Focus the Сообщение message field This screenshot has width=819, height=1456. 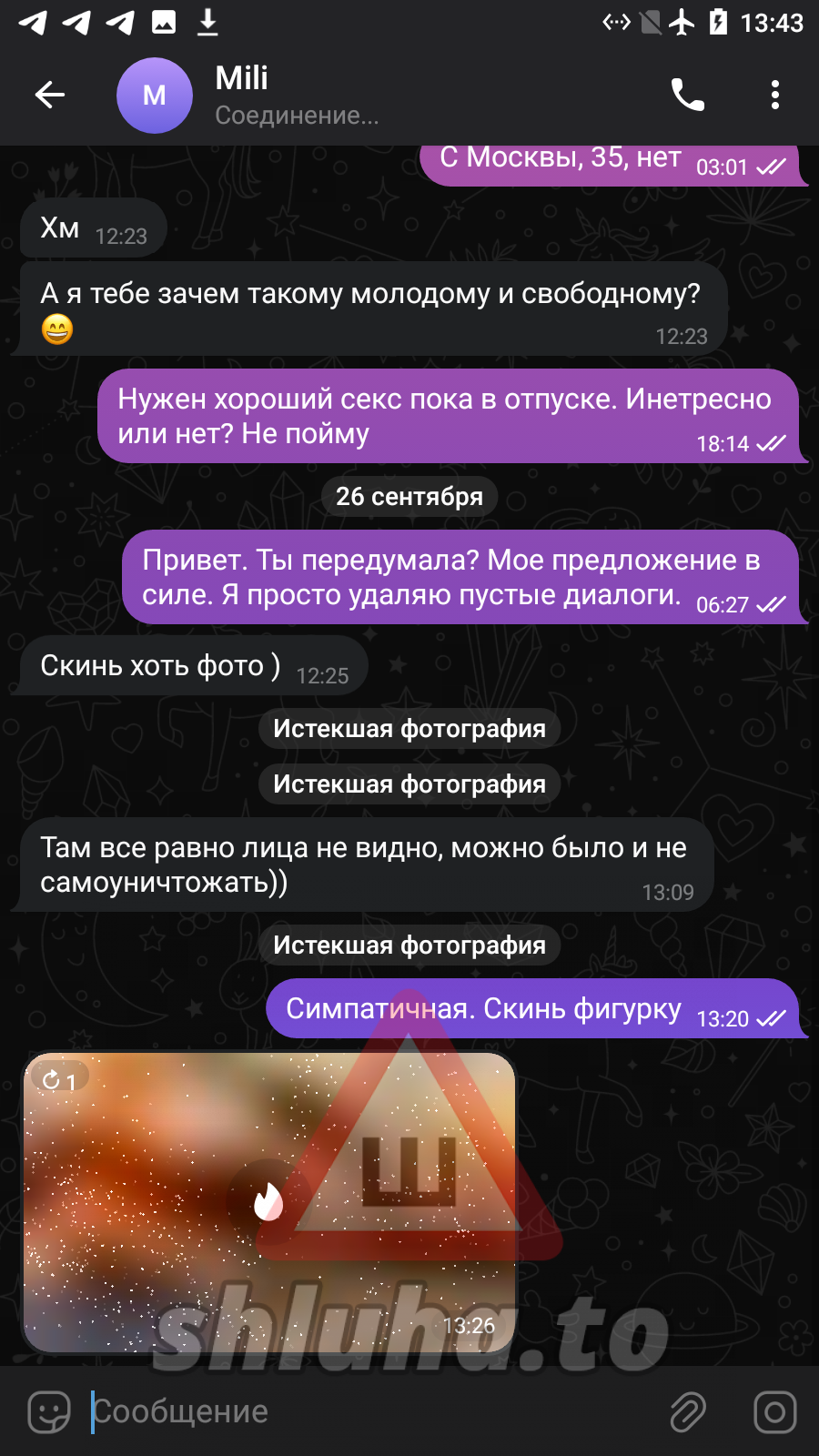pos(364,1412)
